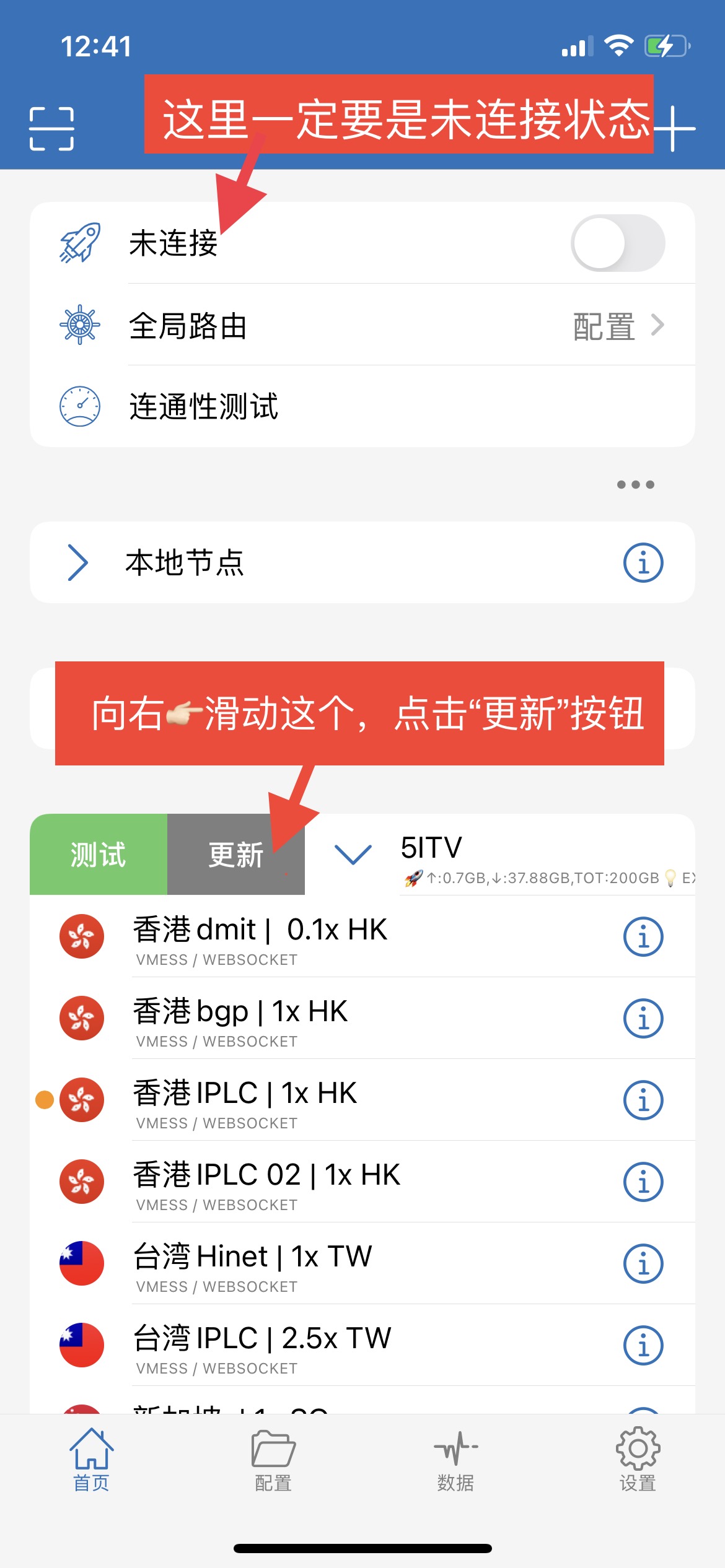725x1568 pixels.
Task: Show info for 香港 bgp | 1x HK
Action: click(643, 1018)
